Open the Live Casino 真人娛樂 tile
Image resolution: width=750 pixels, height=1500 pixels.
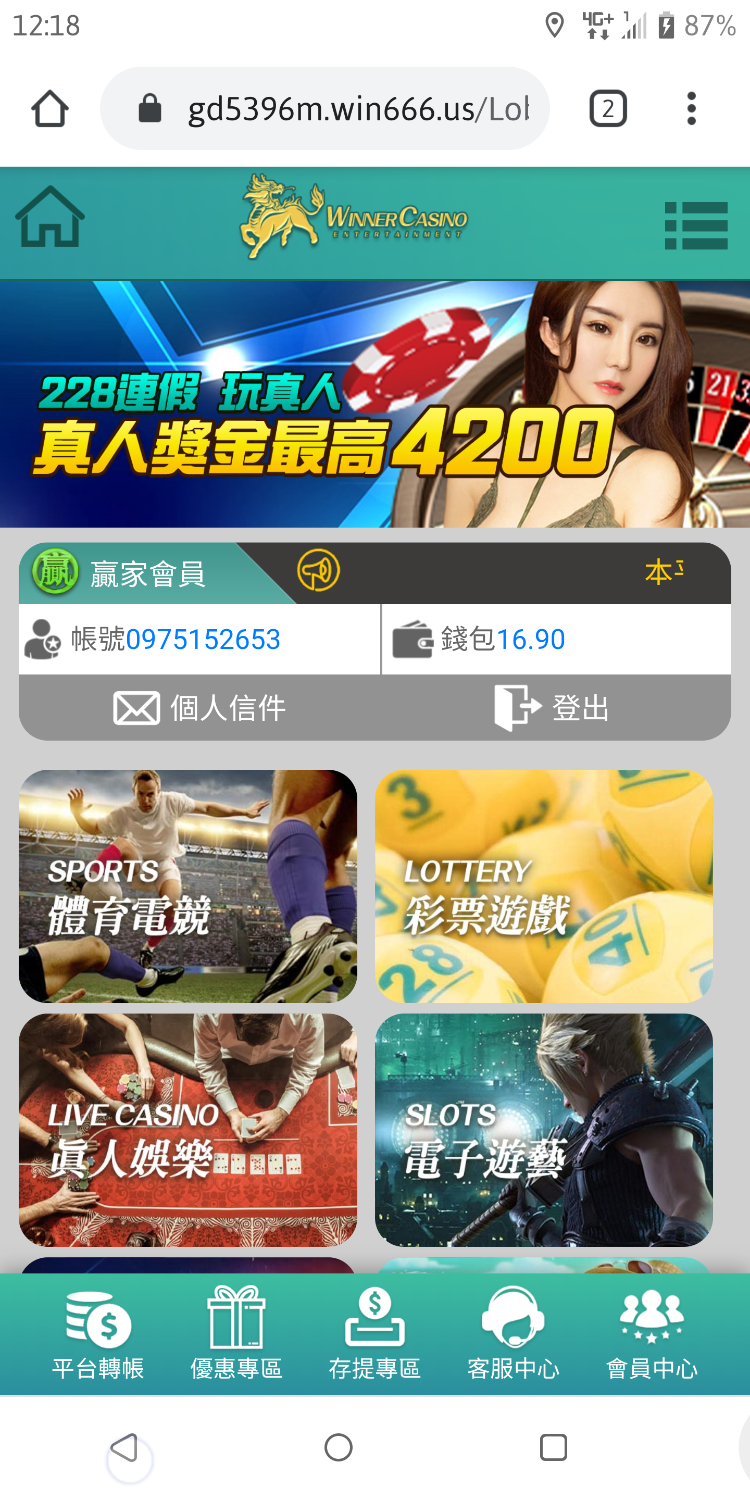tap(188, 1130)
